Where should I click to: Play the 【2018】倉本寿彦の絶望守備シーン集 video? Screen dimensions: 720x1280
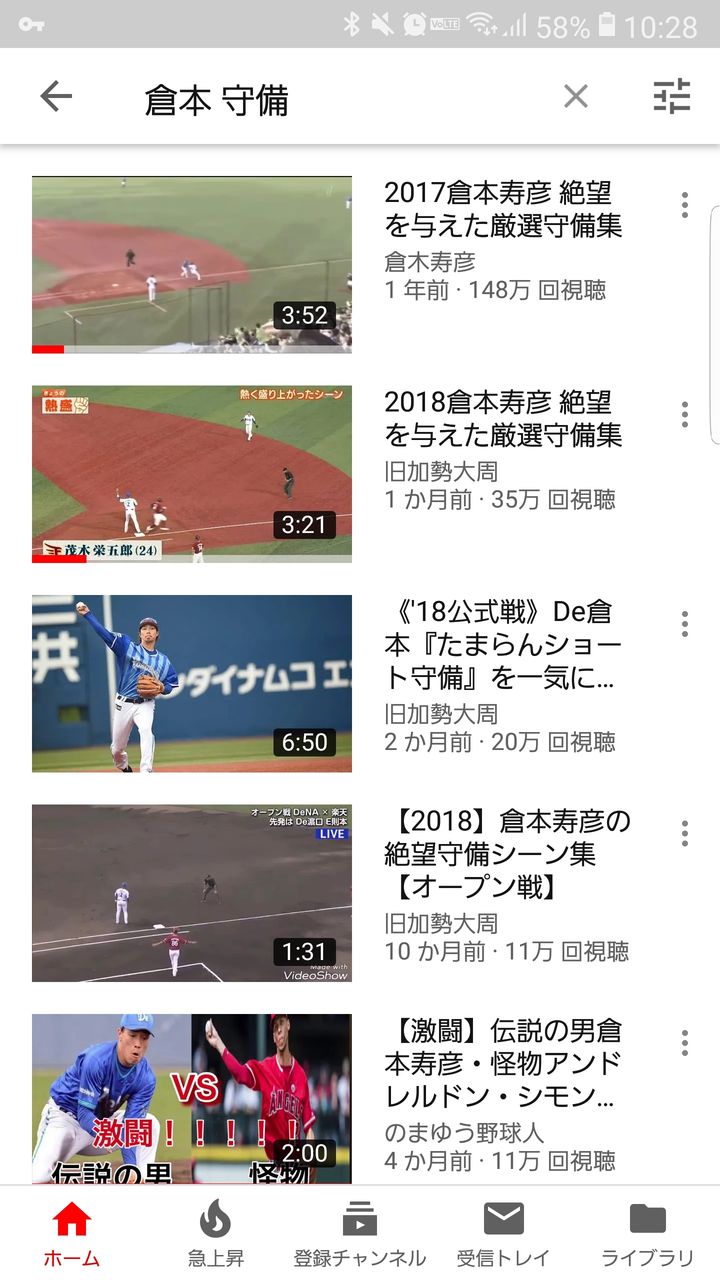click(192, 893)
